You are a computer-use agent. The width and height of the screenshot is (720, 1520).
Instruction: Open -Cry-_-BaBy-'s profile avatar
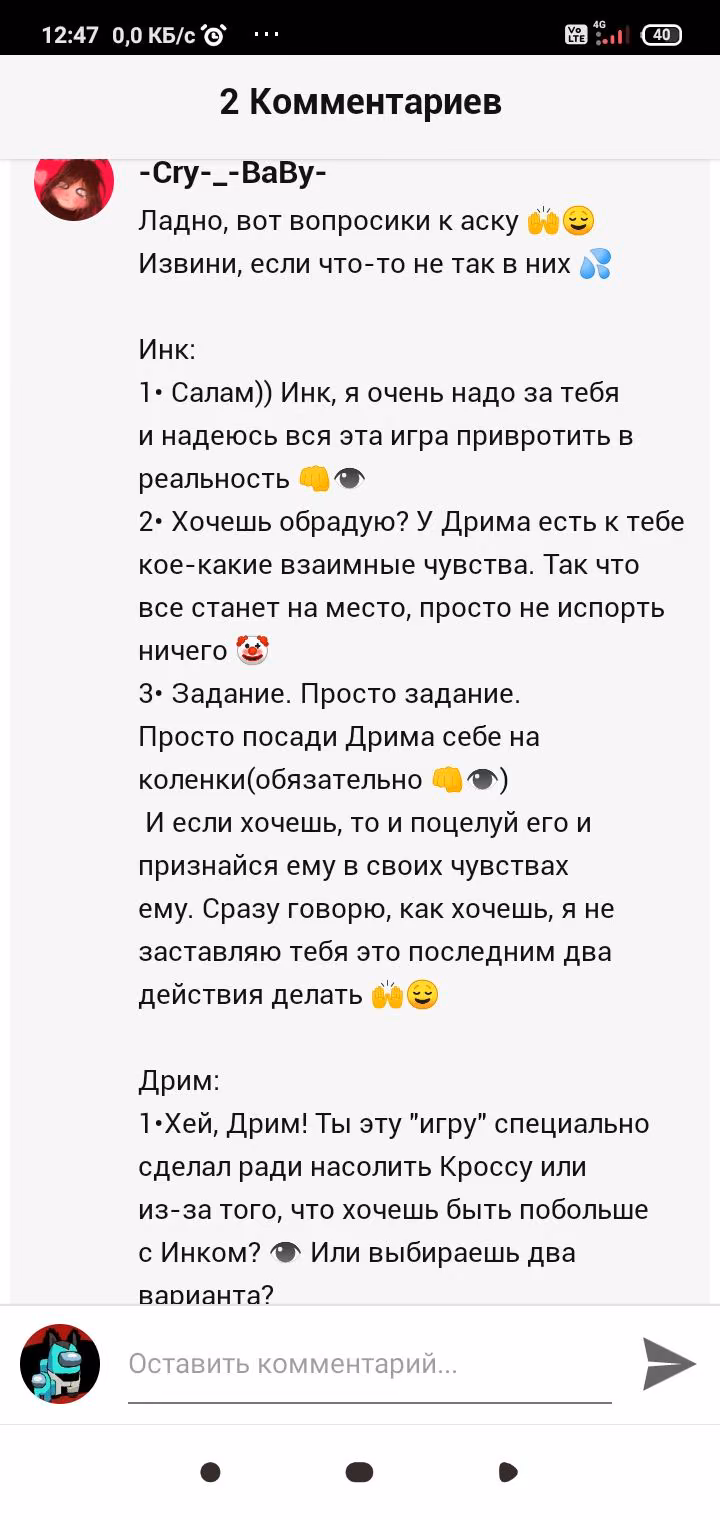(73, 185)
